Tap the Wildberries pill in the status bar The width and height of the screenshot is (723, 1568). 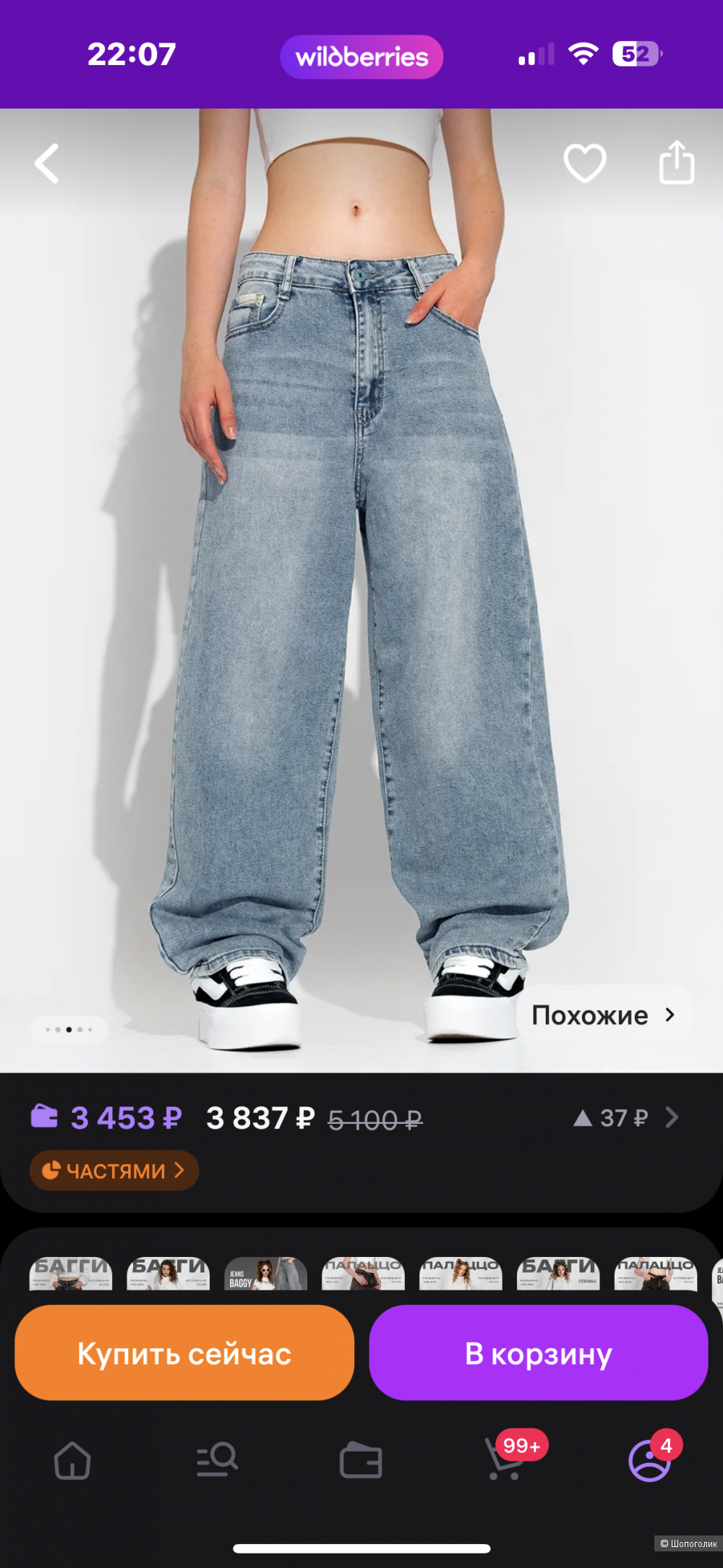click(361, 56)
